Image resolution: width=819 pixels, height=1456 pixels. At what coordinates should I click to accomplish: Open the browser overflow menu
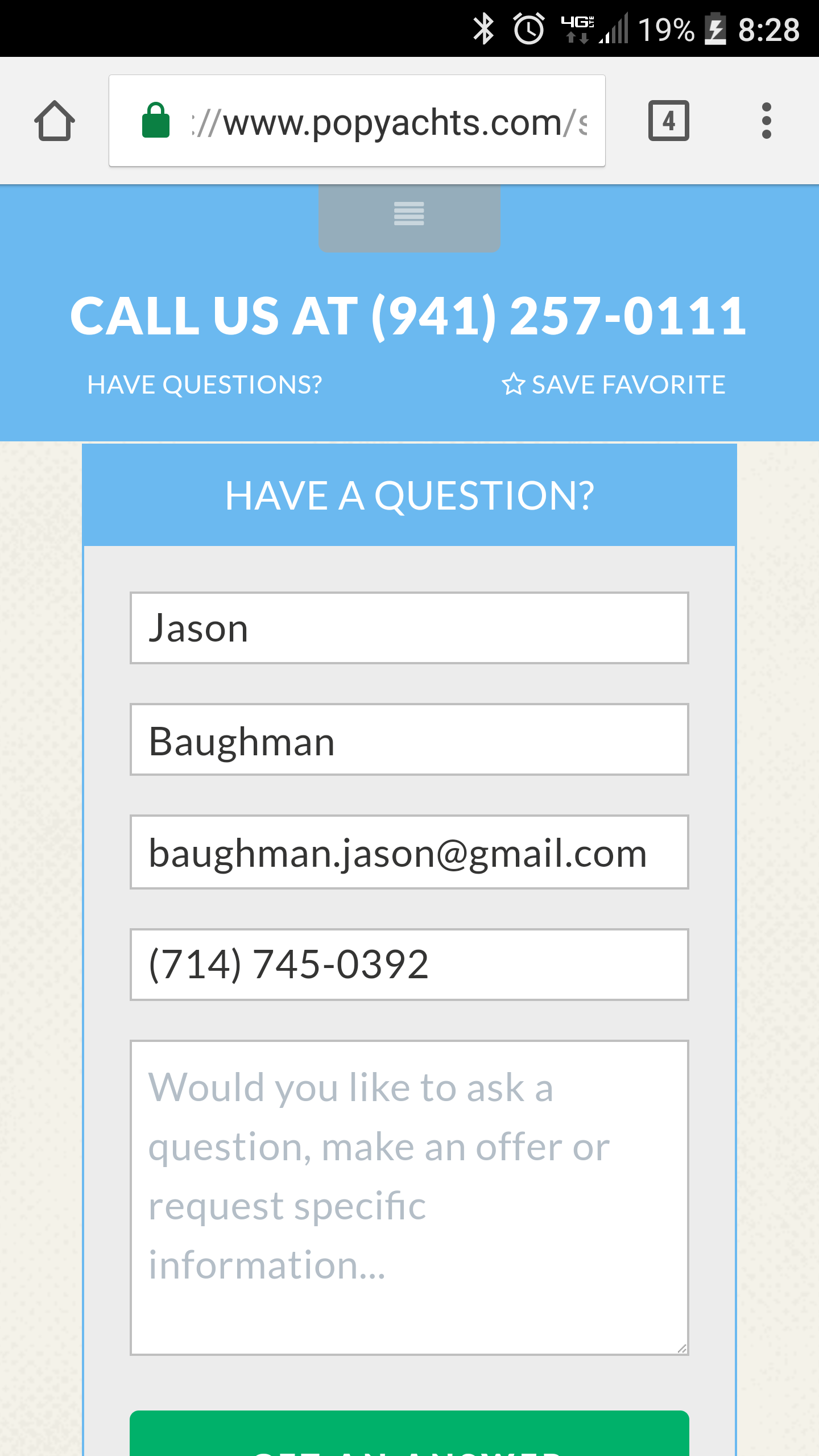(766, 121)
